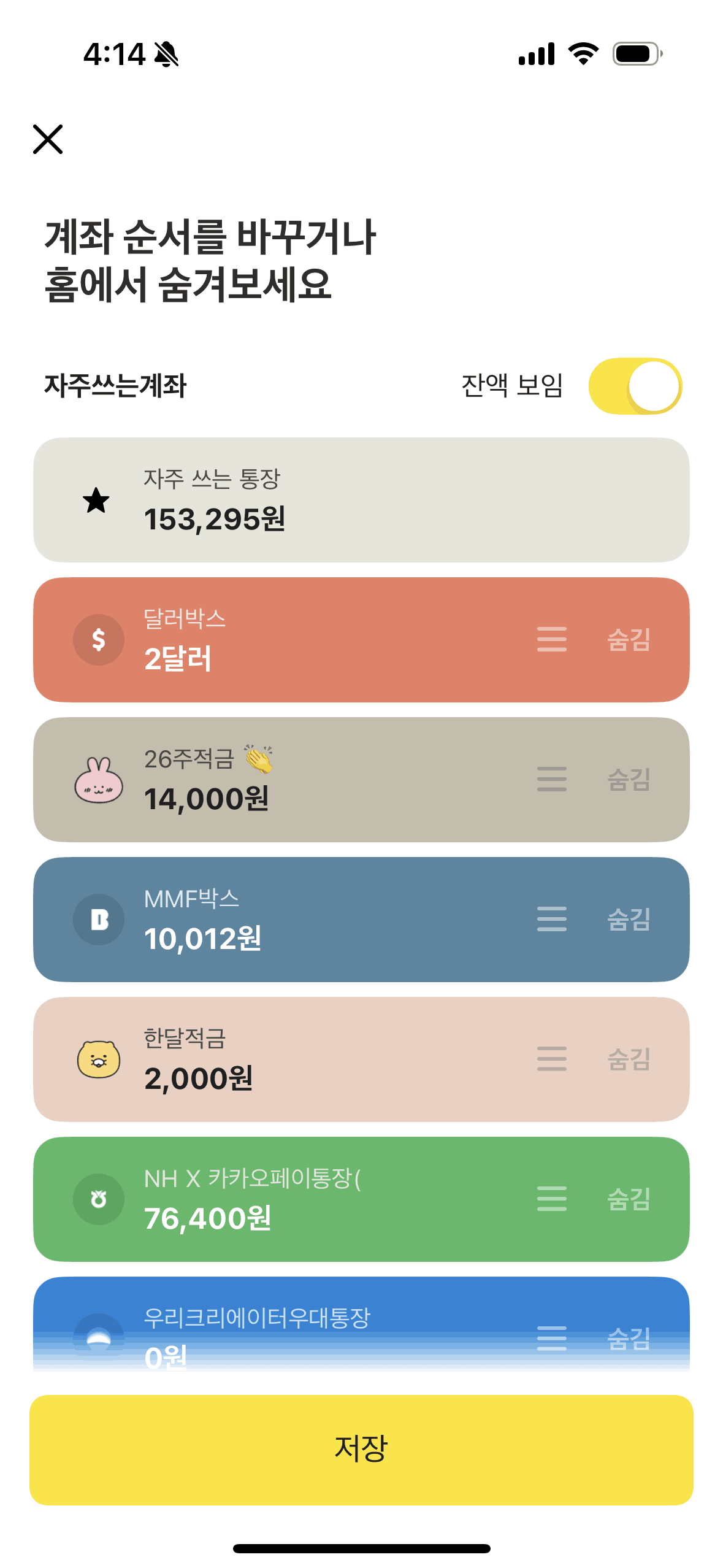Tap the reorder handle on 한달적금

tap(551, 1059)
